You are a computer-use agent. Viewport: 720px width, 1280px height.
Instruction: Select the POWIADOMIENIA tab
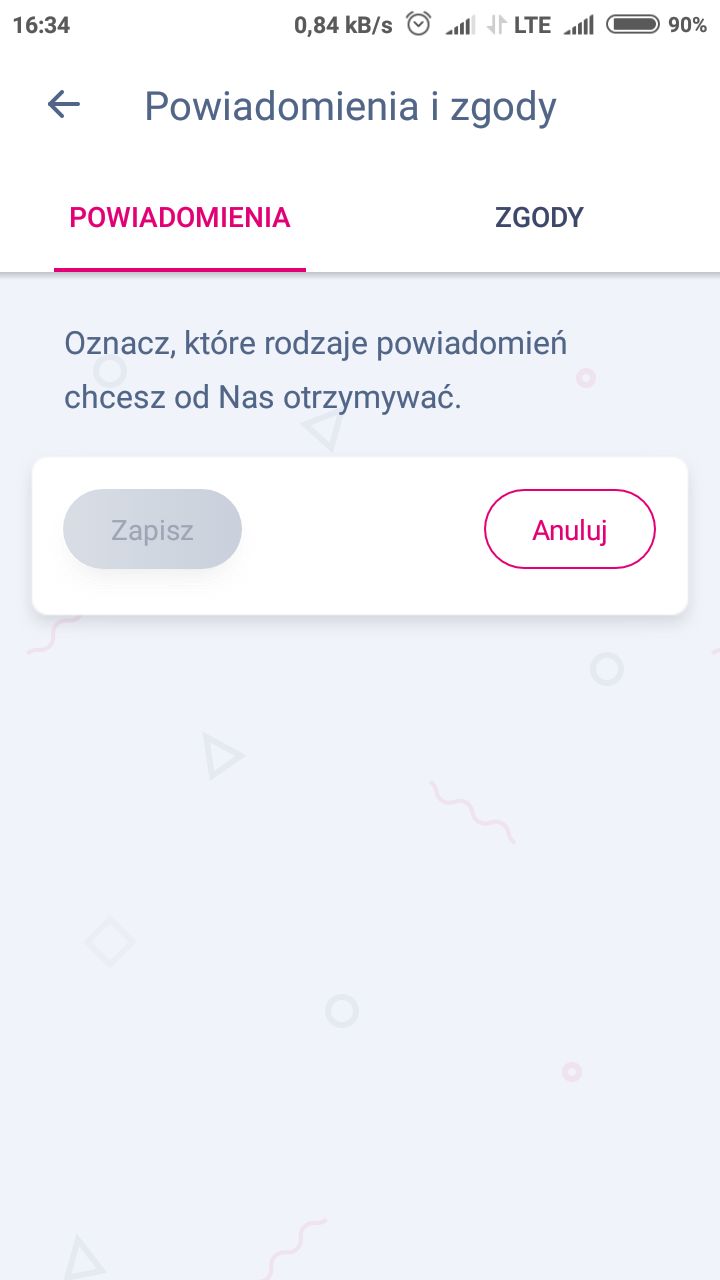179,217
